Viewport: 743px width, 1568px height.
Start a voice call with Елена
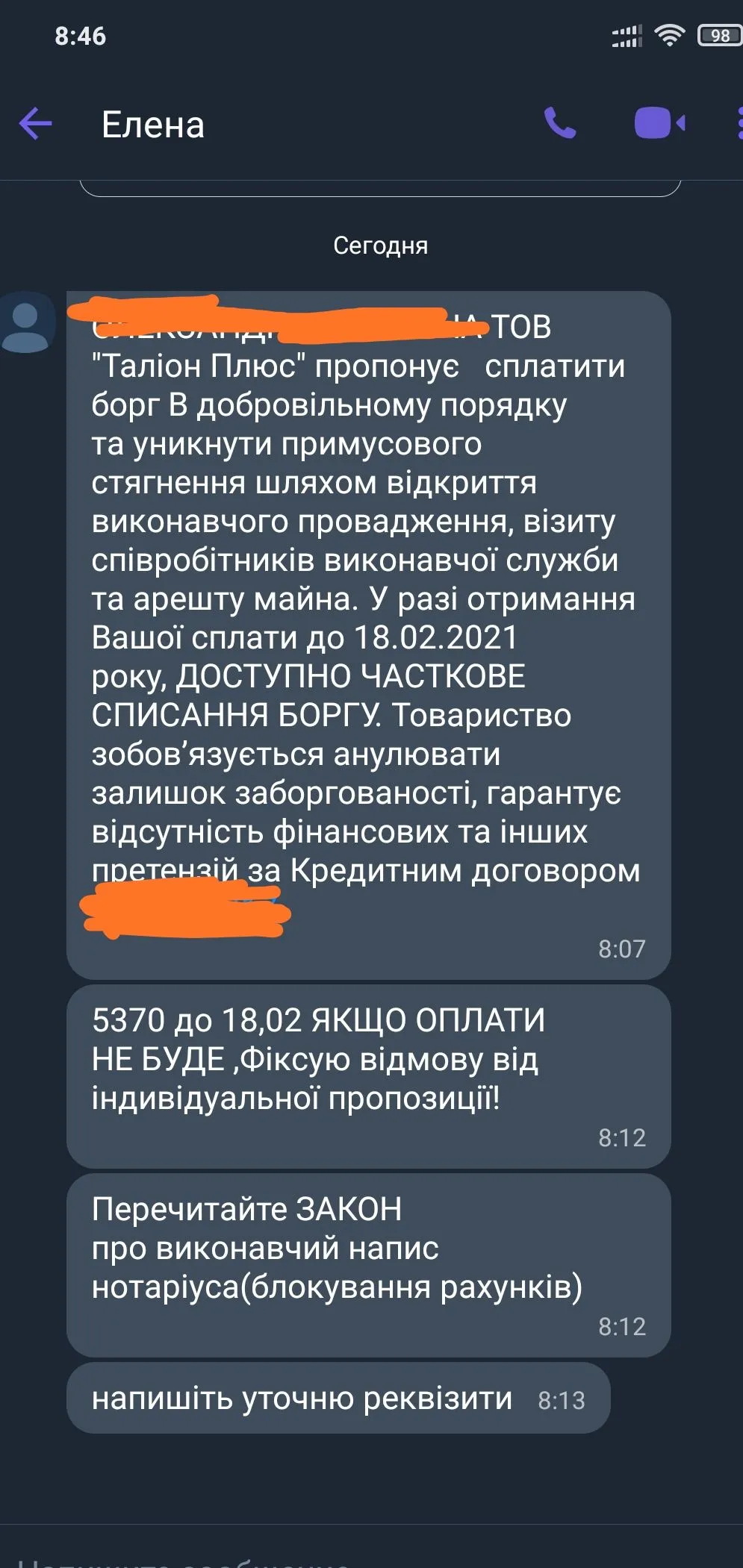pos(560,124)
